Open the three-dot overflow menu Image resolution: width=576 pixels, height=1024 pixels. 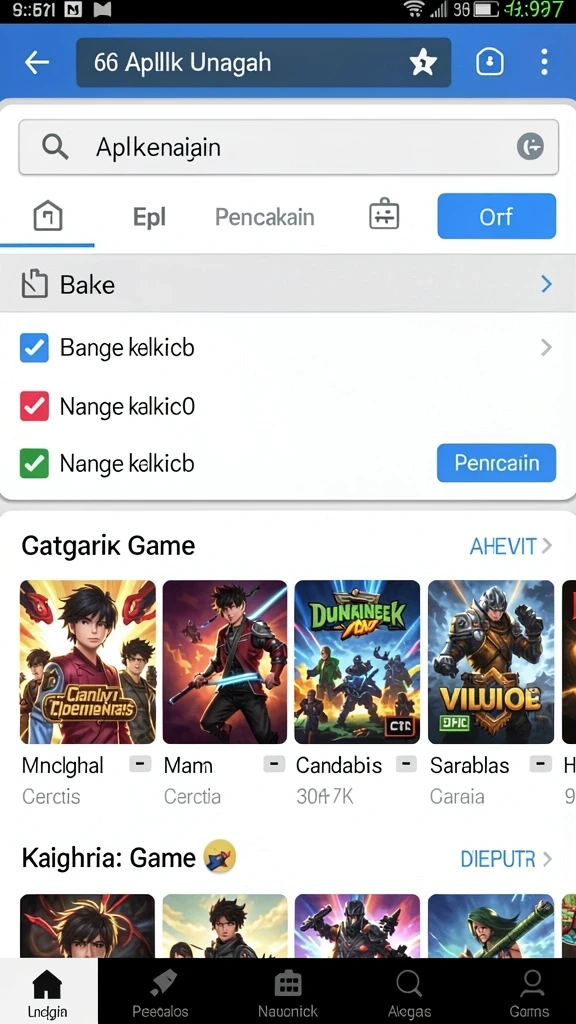point(544,63)
